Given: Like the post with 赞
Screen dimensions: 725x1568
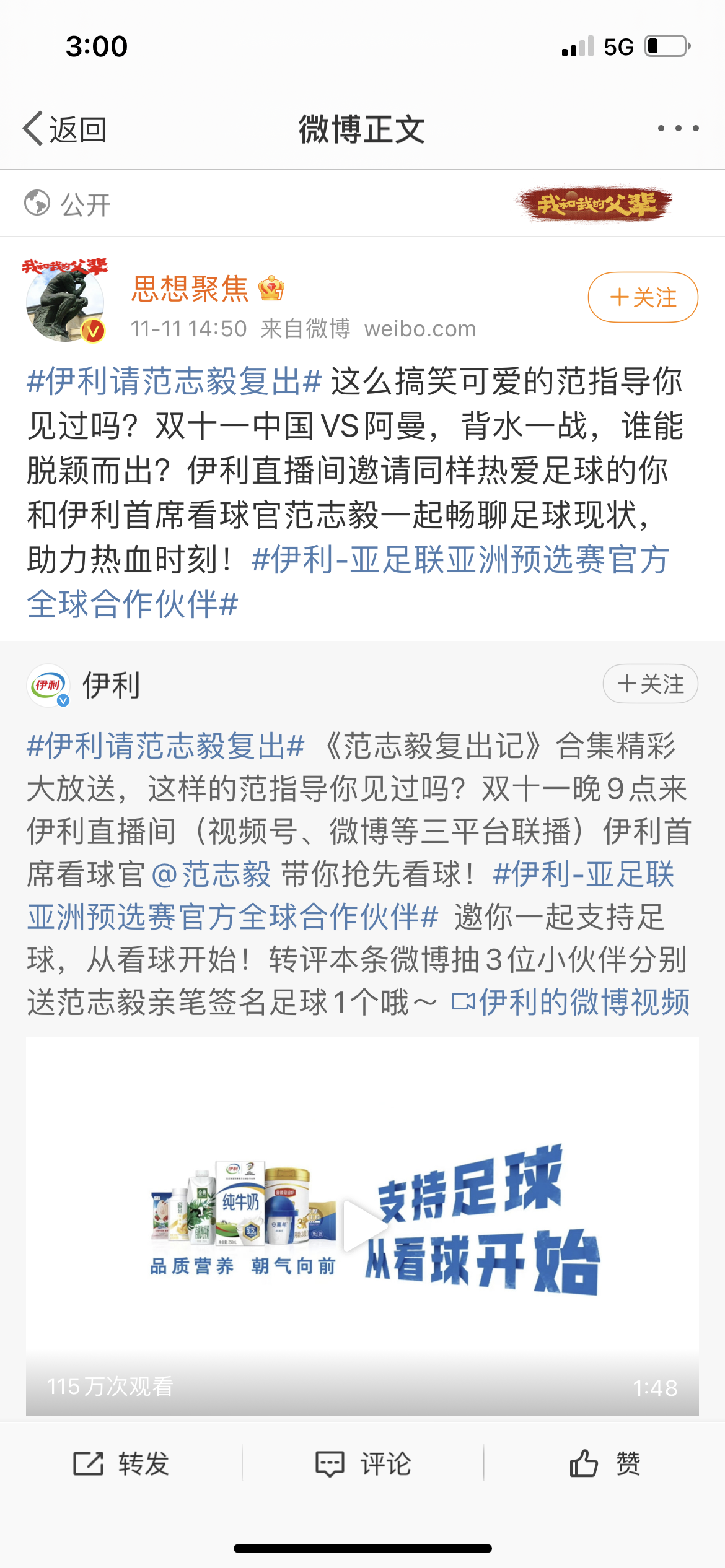Looking at the screenshot, I should click(x=605, y=1464).
